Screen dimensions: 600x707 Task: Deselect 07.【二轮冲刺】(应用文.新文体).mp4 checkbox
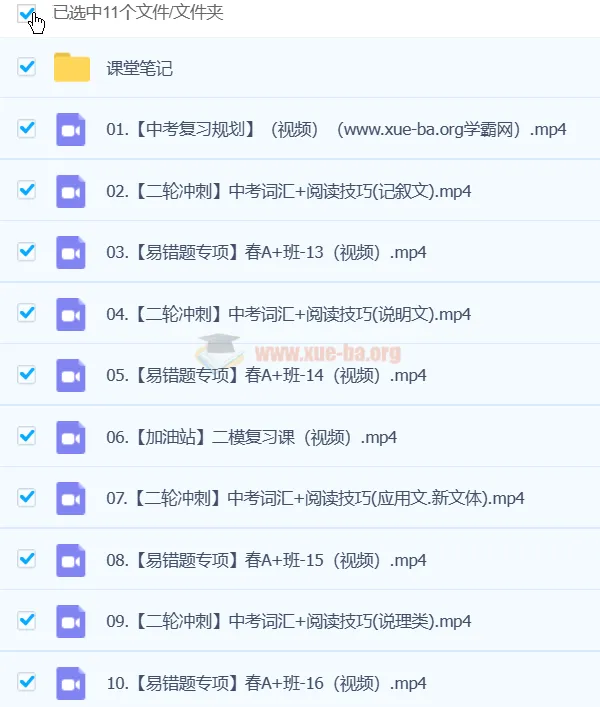[27, 497]
